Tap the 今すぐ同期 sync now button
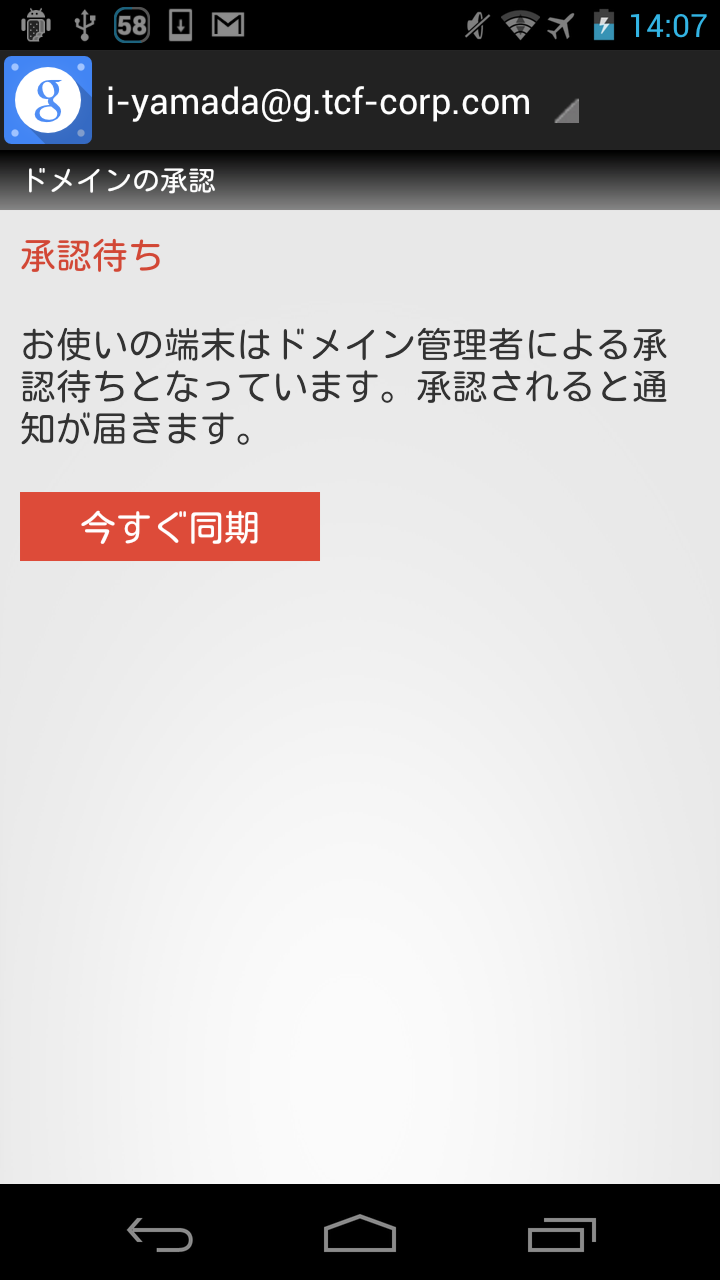Image resolution: width=720 pixels, height=1280 pixels. pos(170,527)
